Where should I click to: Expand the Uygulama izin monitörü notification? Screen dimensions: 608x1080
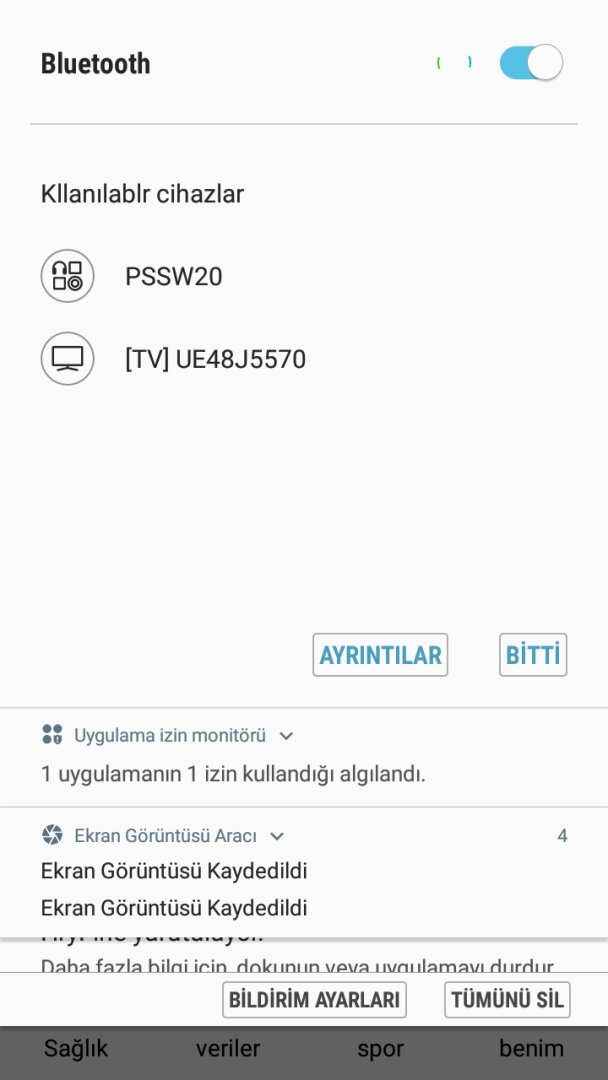coord(286,736)
